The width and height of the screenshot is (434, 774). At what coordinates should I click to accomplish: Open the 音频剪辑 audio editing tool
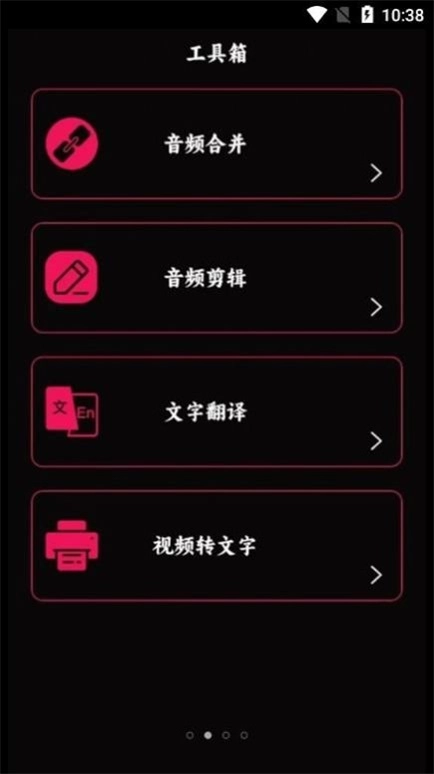coord(217,278)
